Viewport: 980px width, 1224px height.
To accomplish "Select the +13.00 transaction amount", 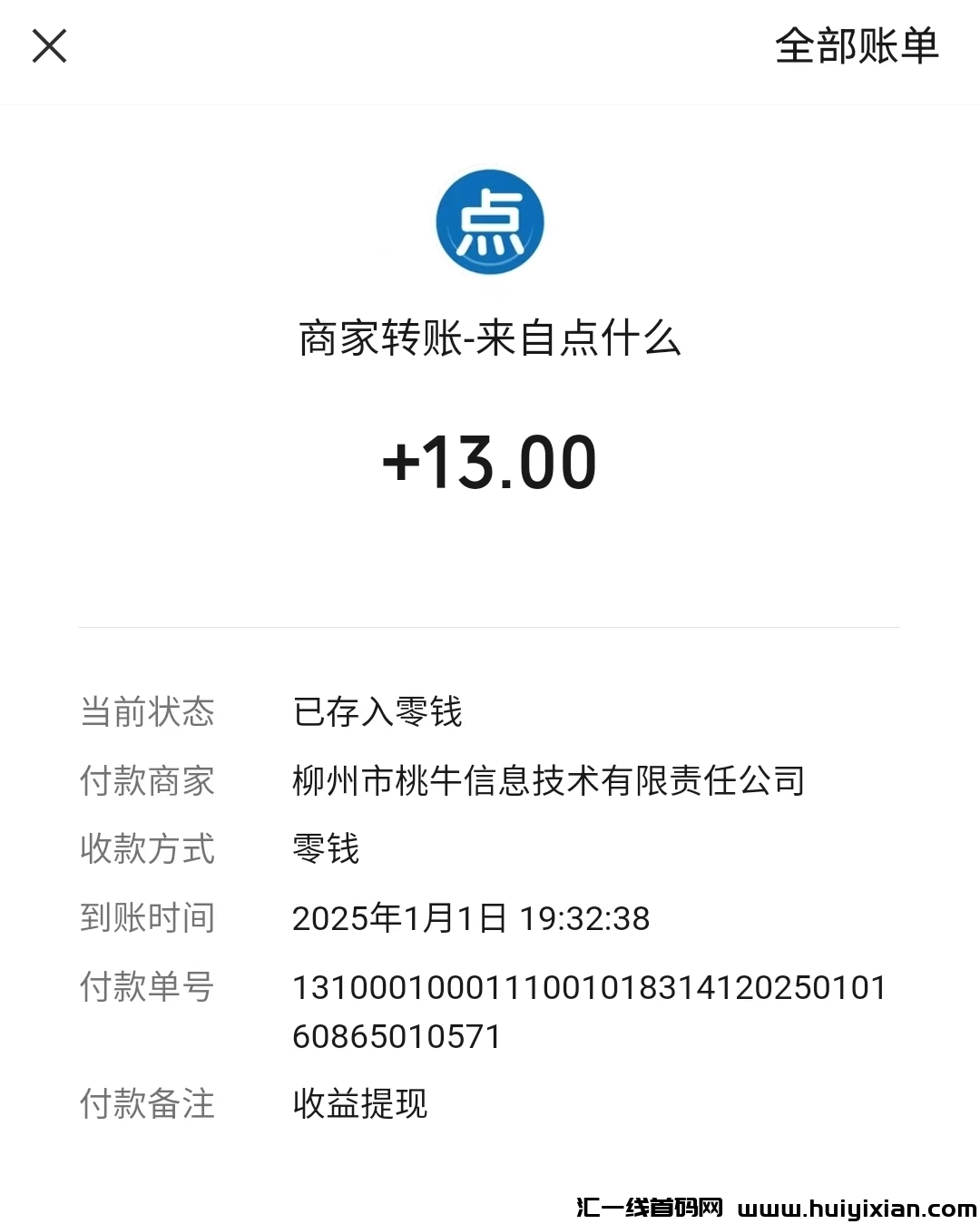I will [490, 463].
